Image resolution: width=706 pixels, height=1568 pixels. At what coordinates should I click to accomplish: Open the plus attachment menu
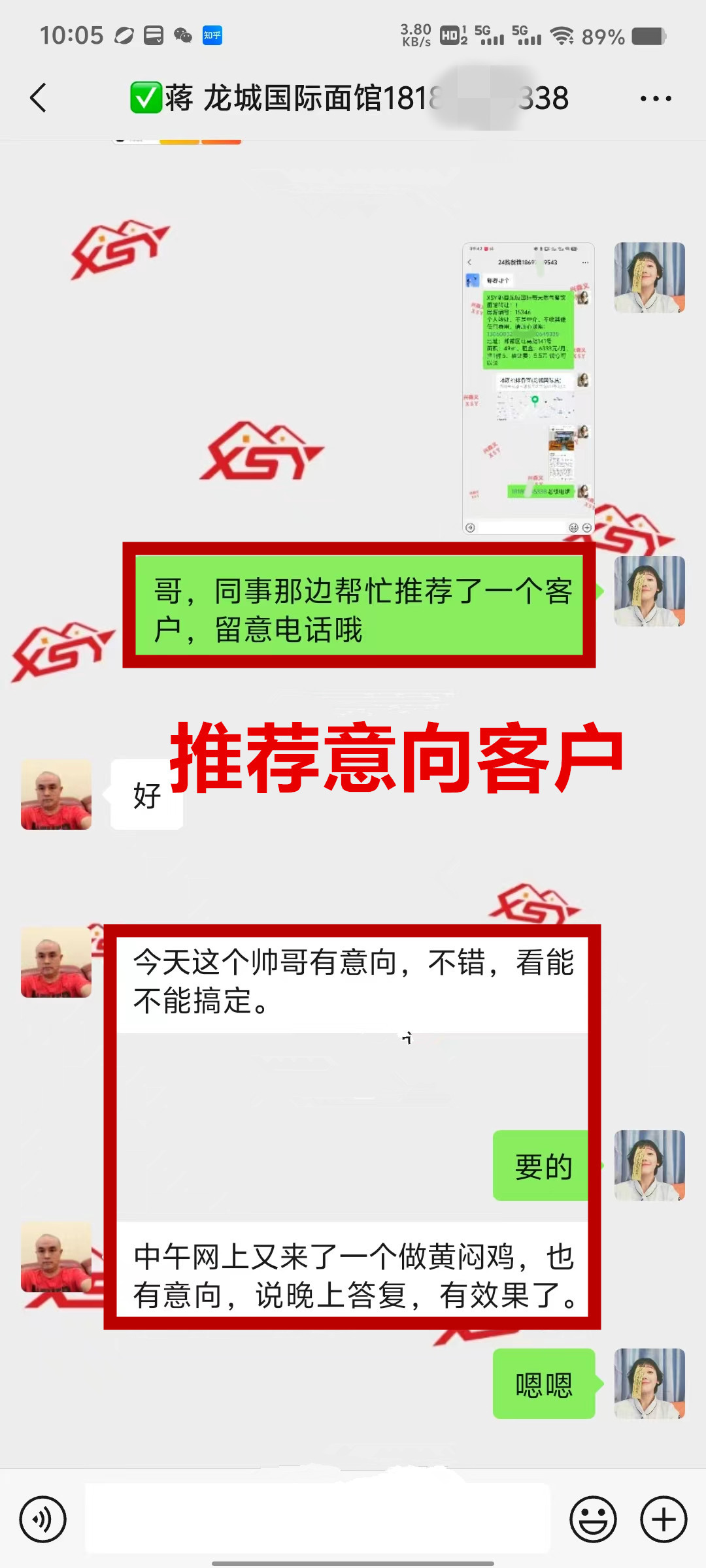(x=663, y=1519)
